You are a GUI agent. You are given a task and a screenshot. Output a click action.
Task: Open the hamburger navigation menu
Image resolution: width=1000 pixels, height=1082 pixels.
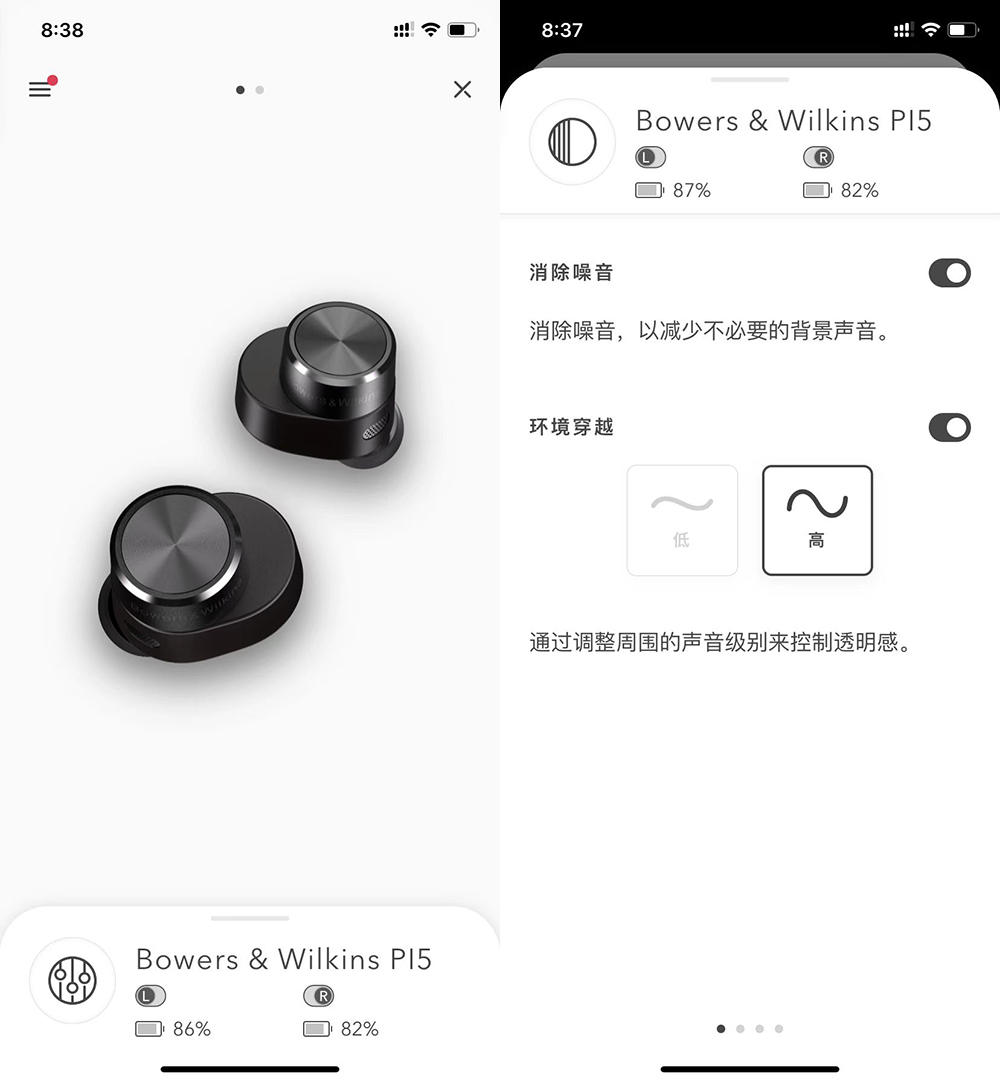tap(40, 88)
